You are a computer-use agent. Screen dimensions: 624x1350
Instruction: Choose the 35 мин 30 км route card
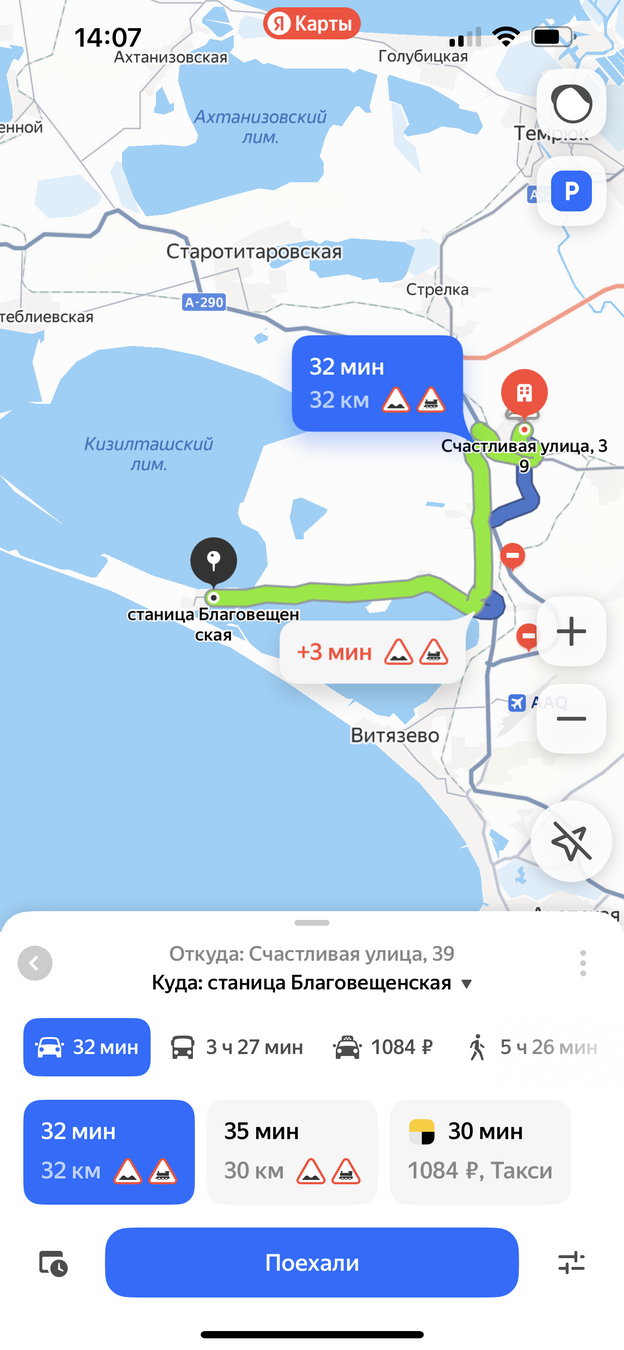click(x=292, y=1151)
